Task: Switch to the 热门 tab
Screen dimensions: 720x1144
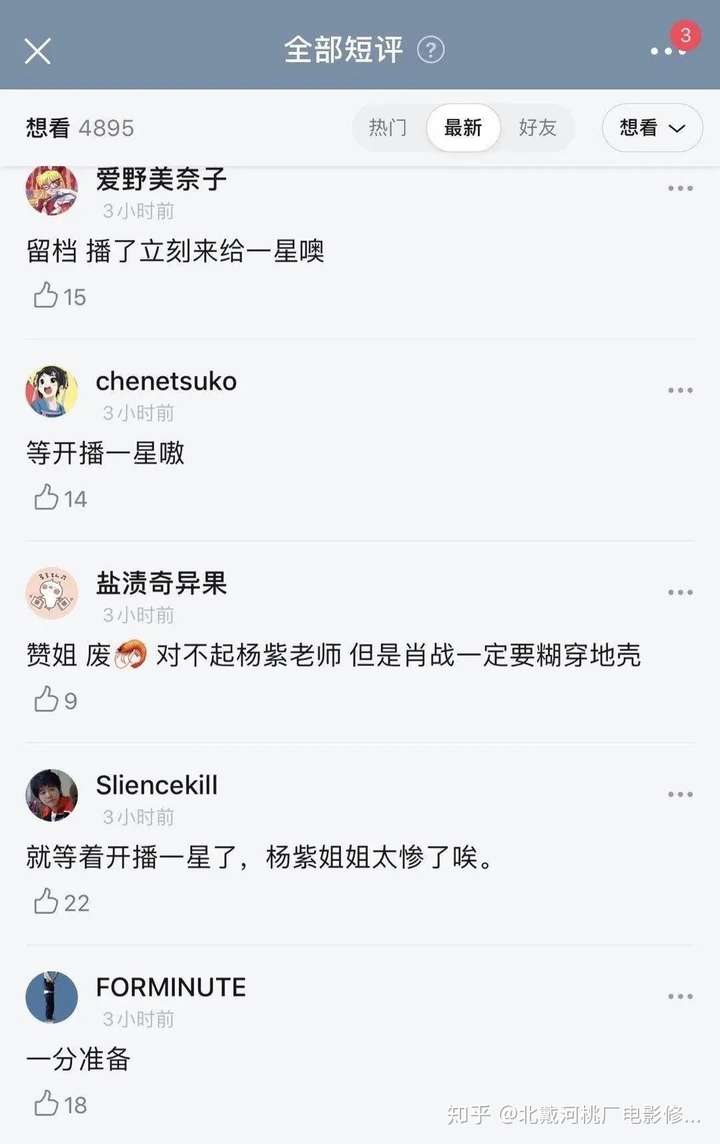Action: coord(388,128)
